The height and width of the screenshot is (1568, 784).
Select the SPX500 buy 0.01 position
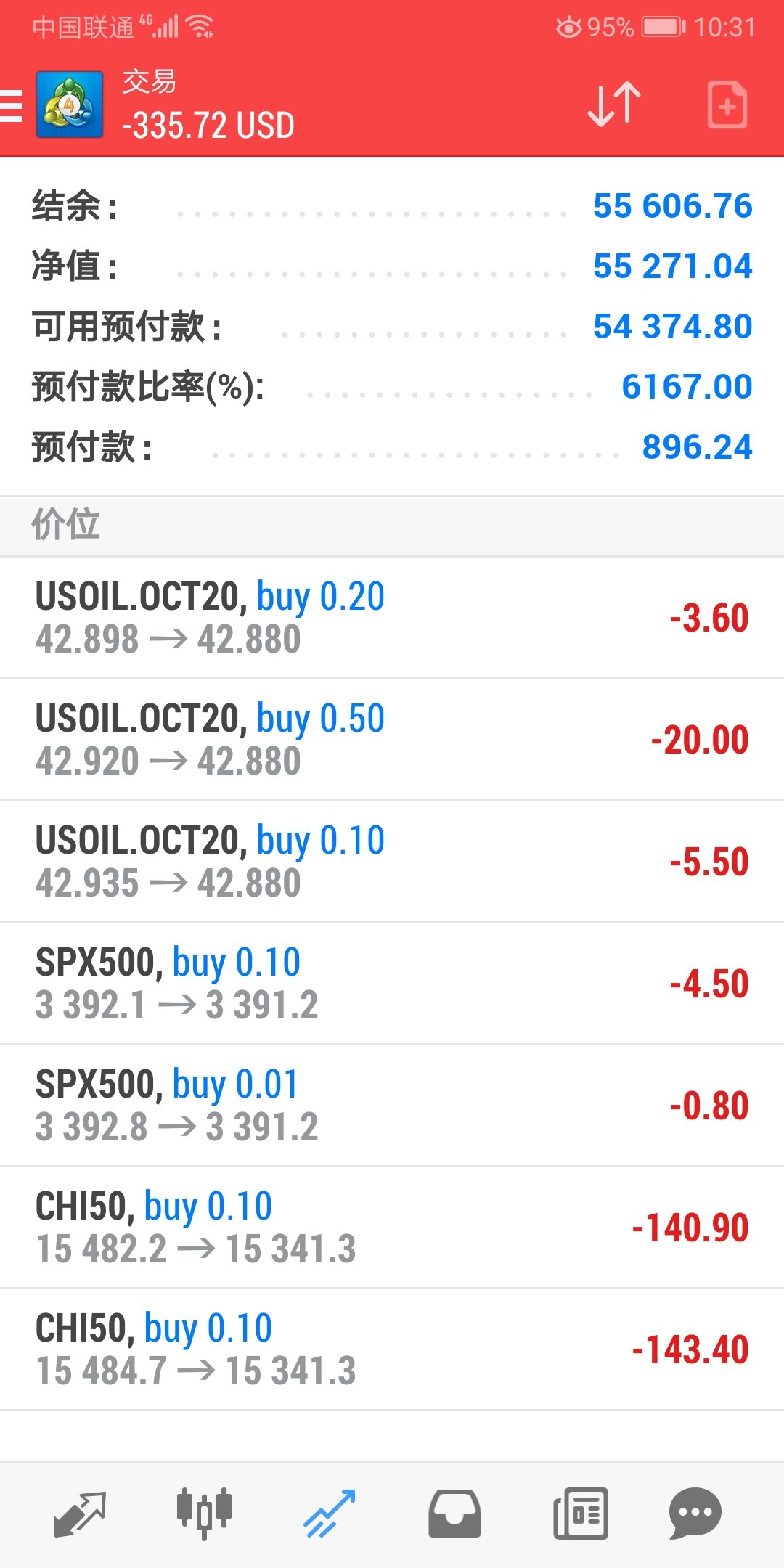pos(392,1106)
